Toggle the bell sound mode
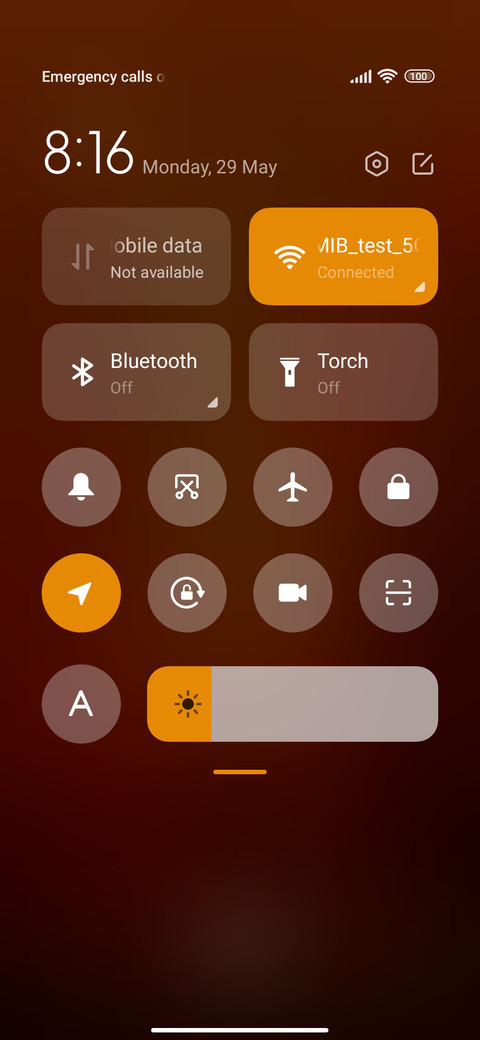Image resolution: width=480 pixels, height=1040 pixels. click(82, 487)
